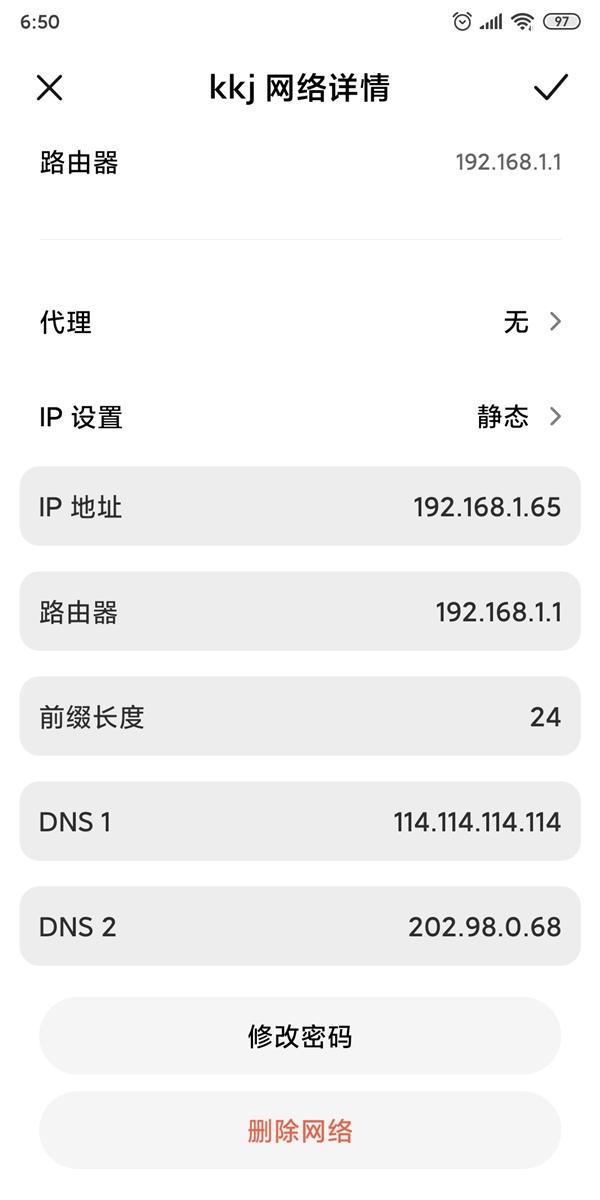This screenshot has height=1200, width=600.
Task: Open the IP 设置 option
Action: [300, 417]
